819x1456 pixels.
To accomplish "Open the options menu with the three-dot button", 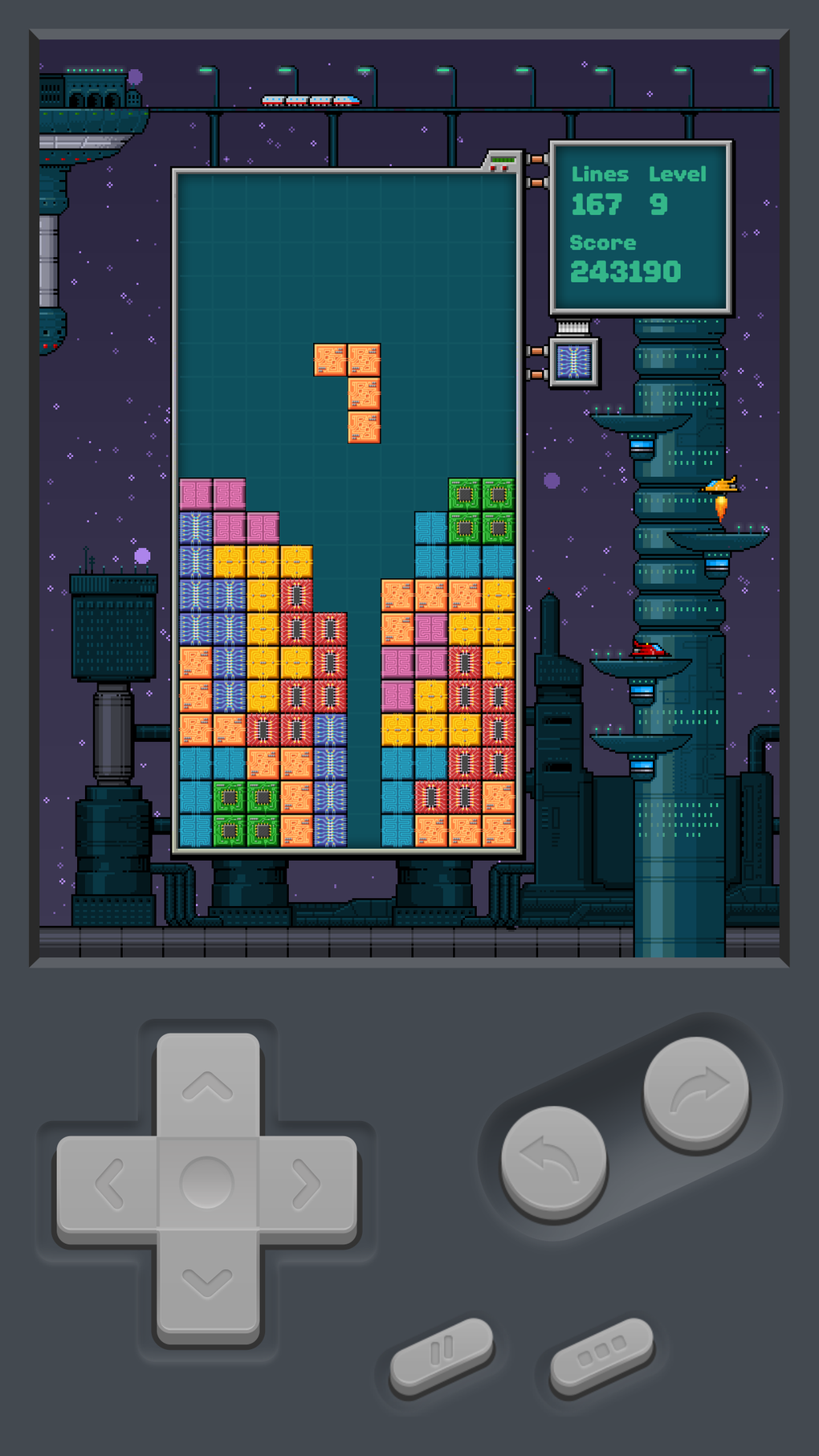I will 601,1353.
